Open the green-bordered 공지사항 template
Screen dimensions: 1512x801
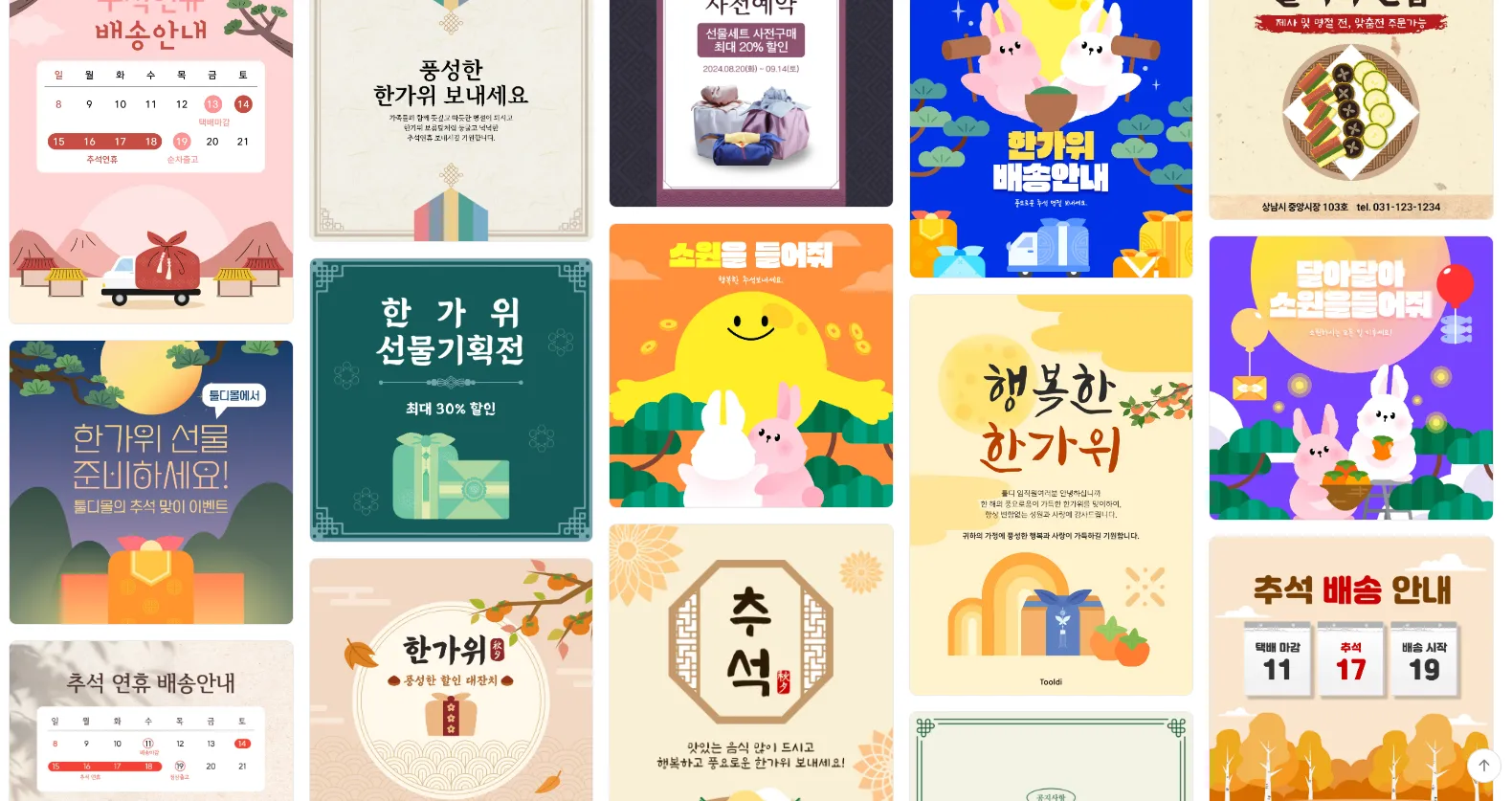(x=1051, y=756)
